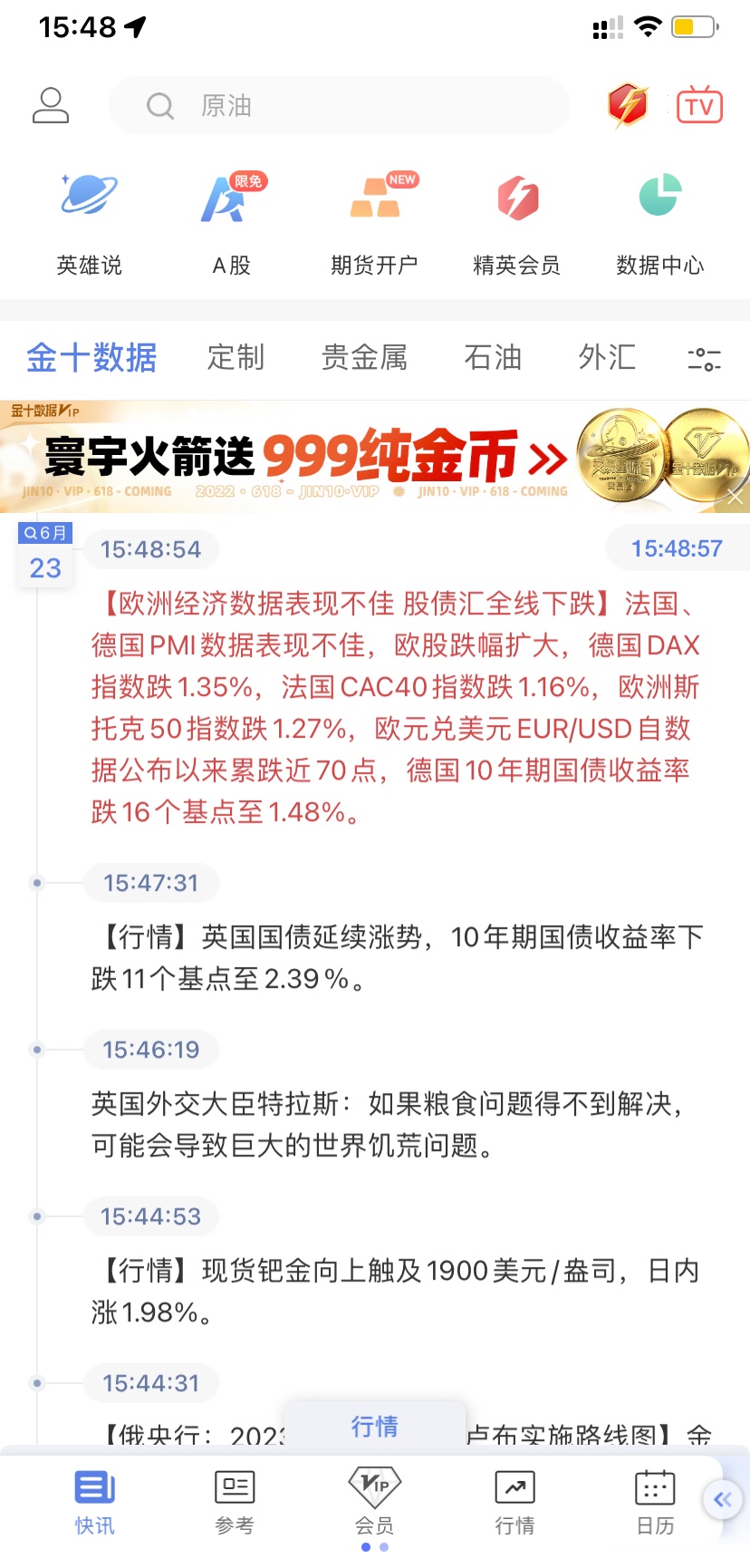The image size is (750, 1568).
Task: Open 数据中心 shortcut
Action: 659,220
